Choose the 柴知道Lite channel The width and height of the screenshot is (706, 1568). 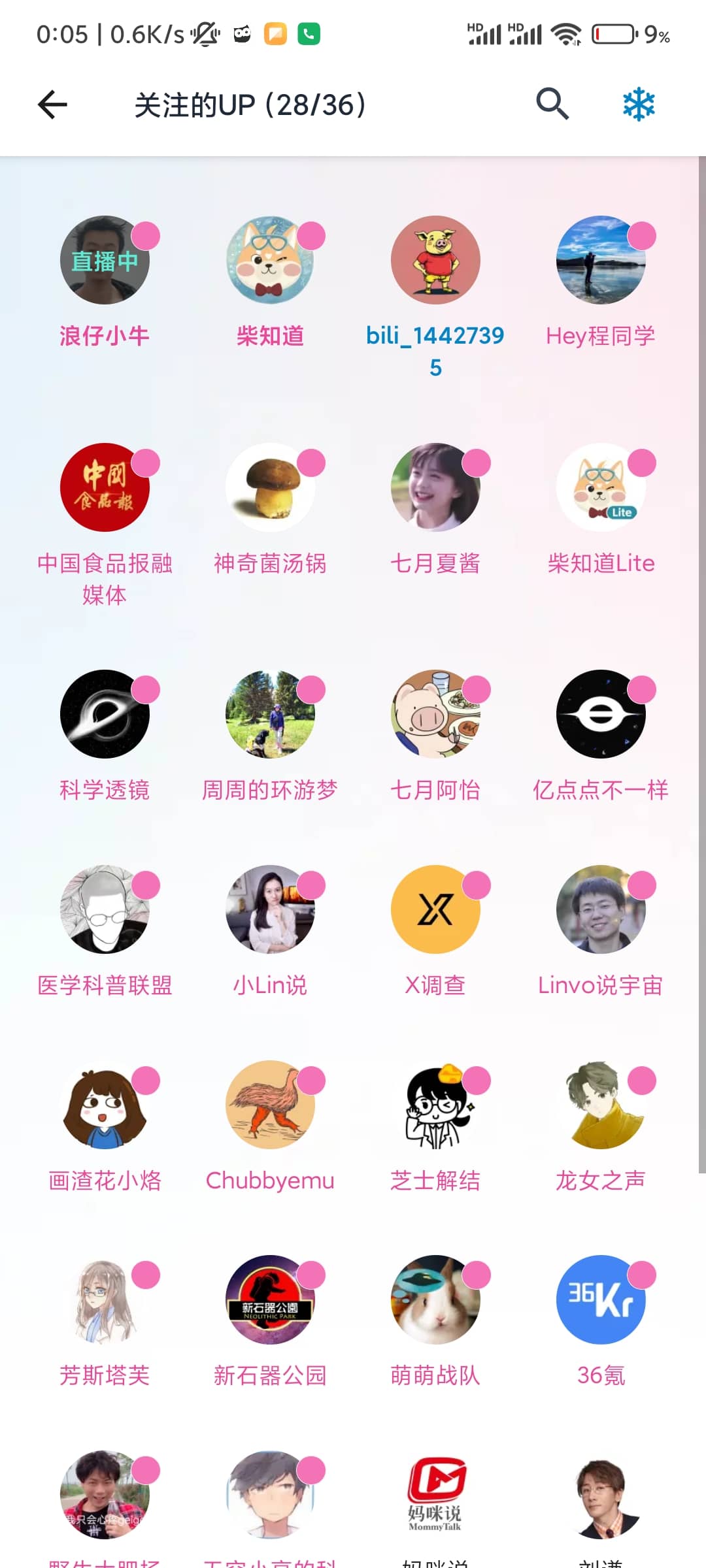(601, 487)
